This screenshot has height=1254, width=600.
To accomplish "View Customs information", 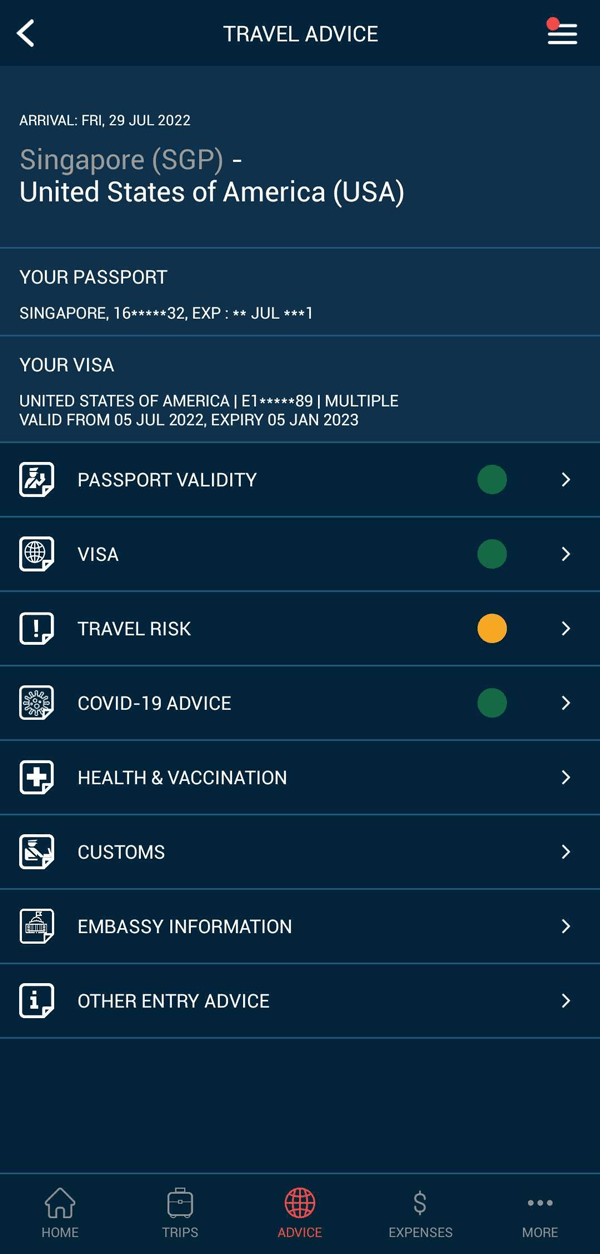I will pyautogui.click(x=300, y=852).
